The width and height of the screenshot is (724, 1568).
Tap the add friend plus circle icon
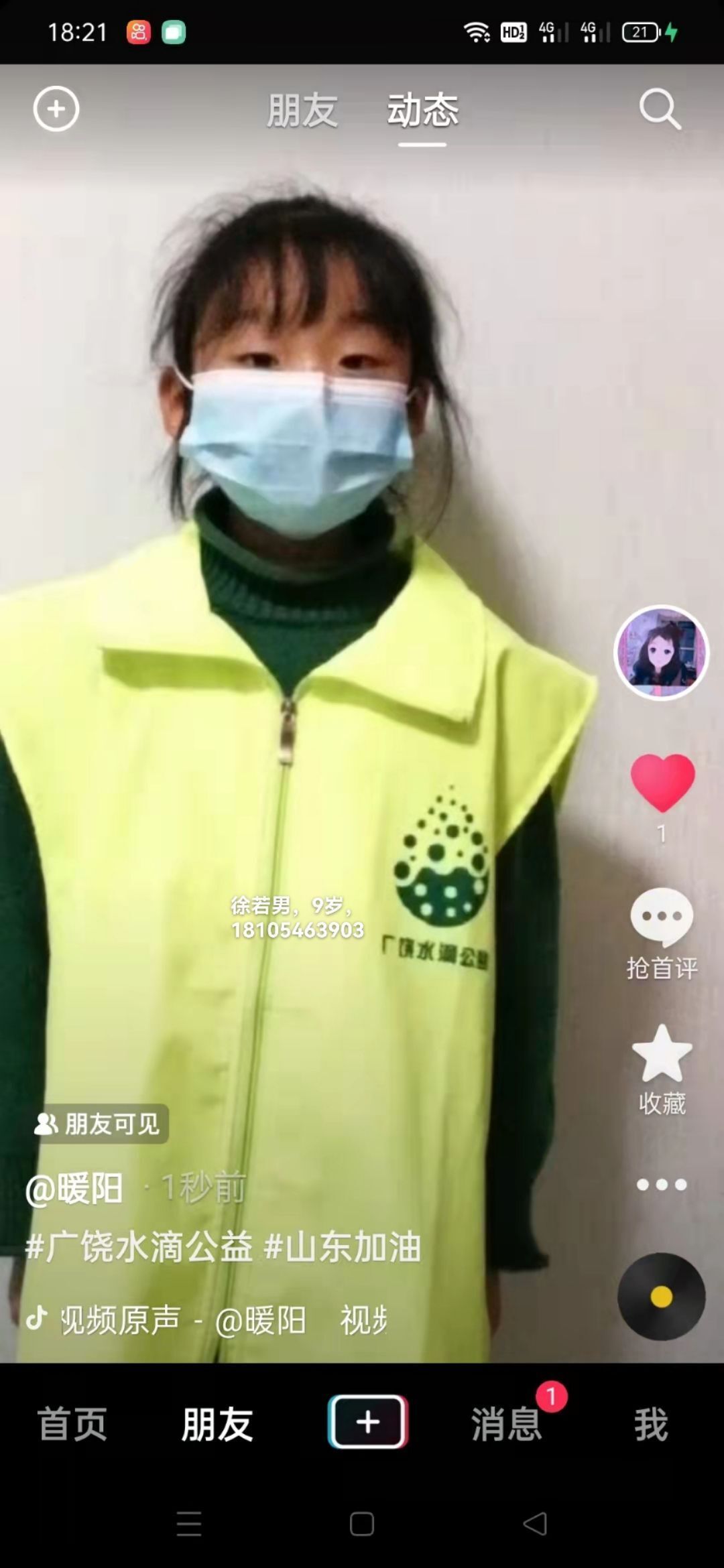(56, 109)
